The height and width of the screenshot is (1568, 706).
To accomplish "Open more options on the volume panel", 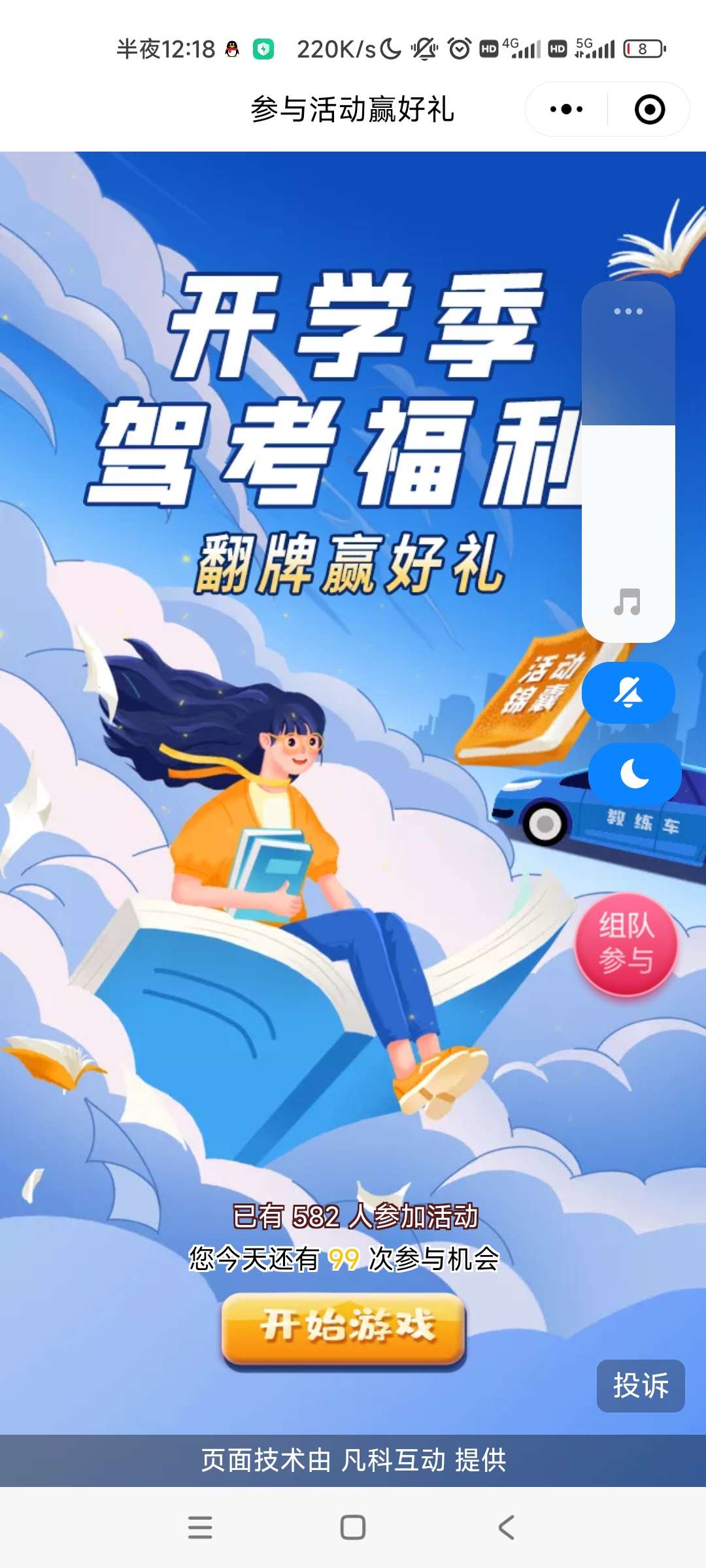I will (628, 312).
